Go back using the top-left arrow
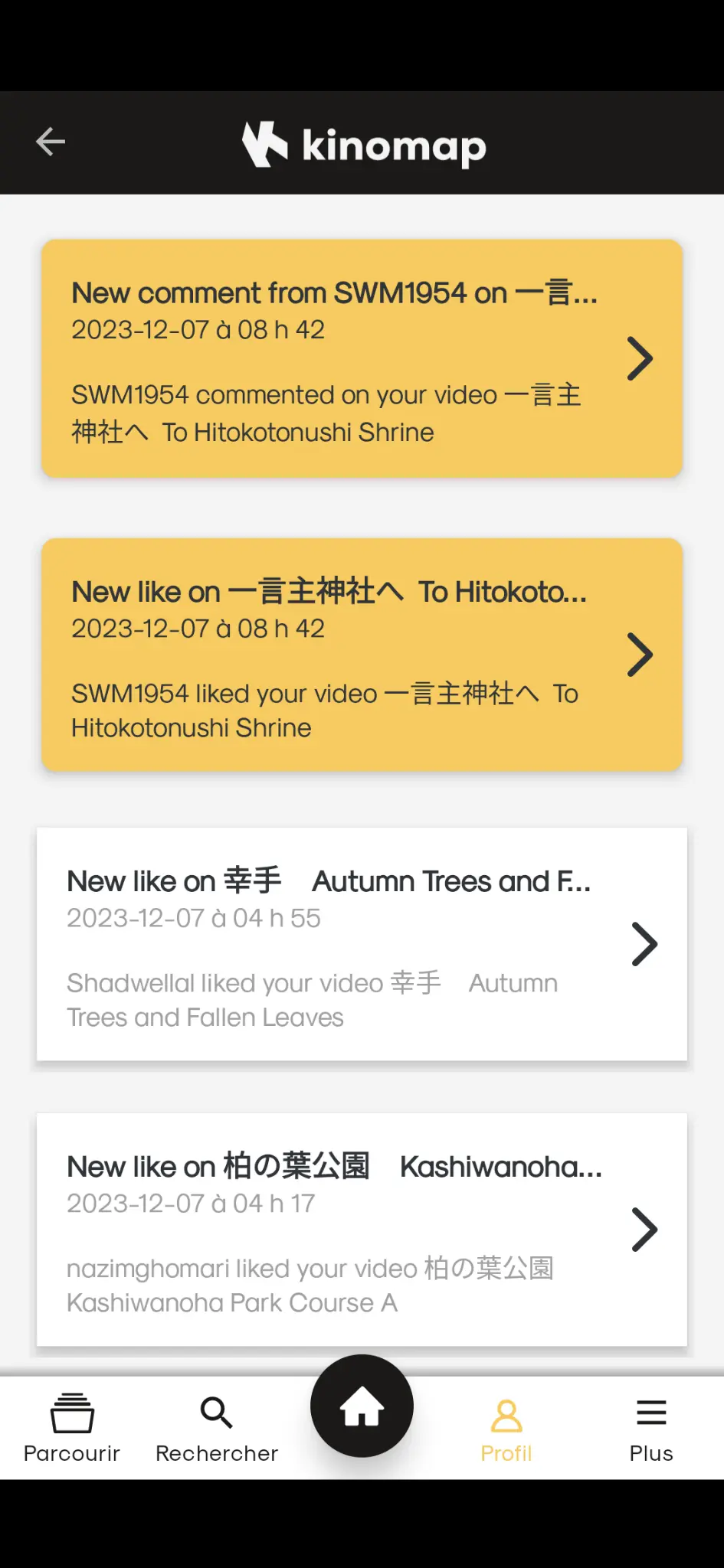The width and height of the screenshot is (724, 1568). point(51,142)
